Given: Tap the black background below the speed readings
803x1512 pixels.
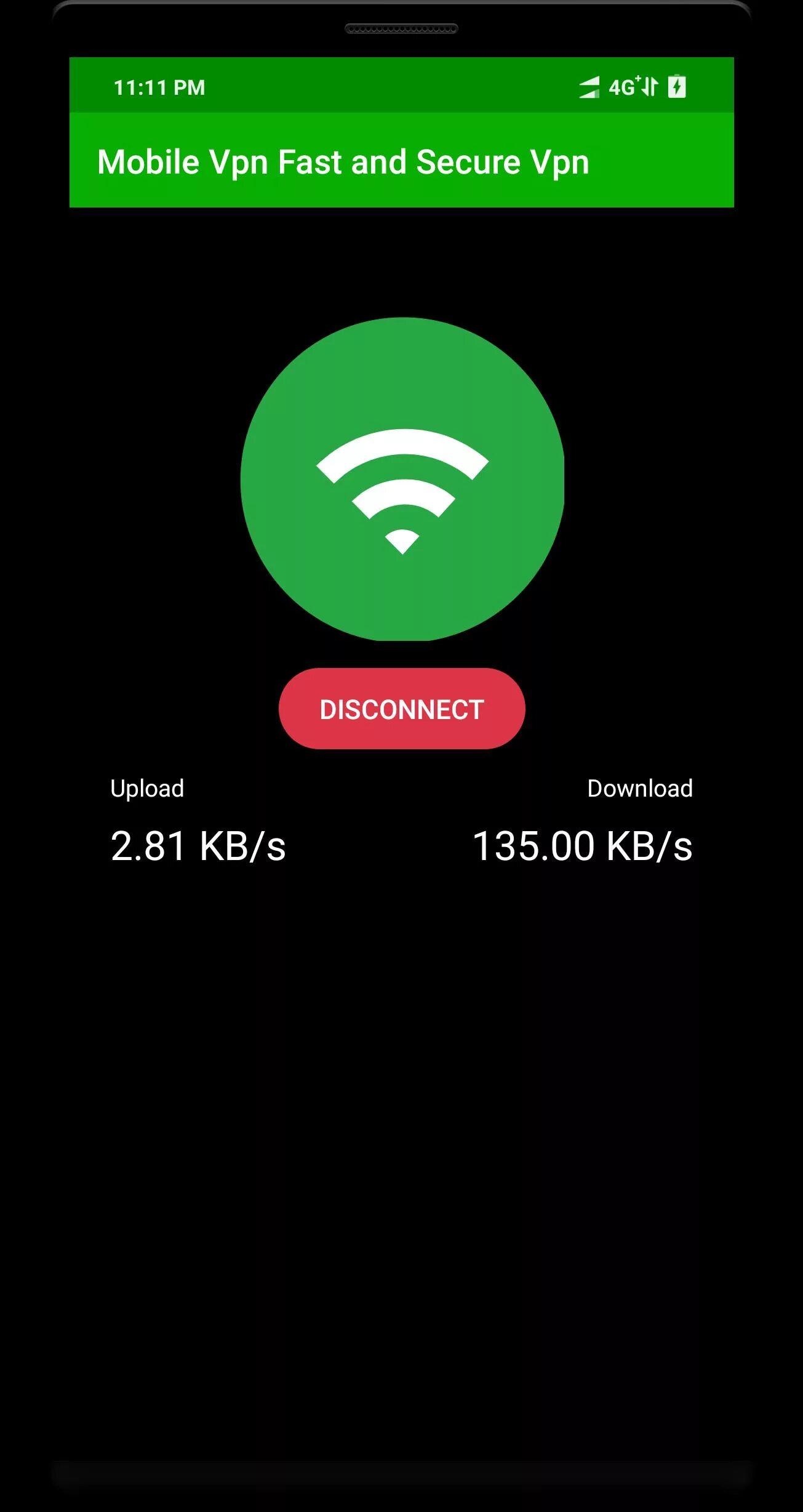Looking at the screenshot, I should [401, 1047].
